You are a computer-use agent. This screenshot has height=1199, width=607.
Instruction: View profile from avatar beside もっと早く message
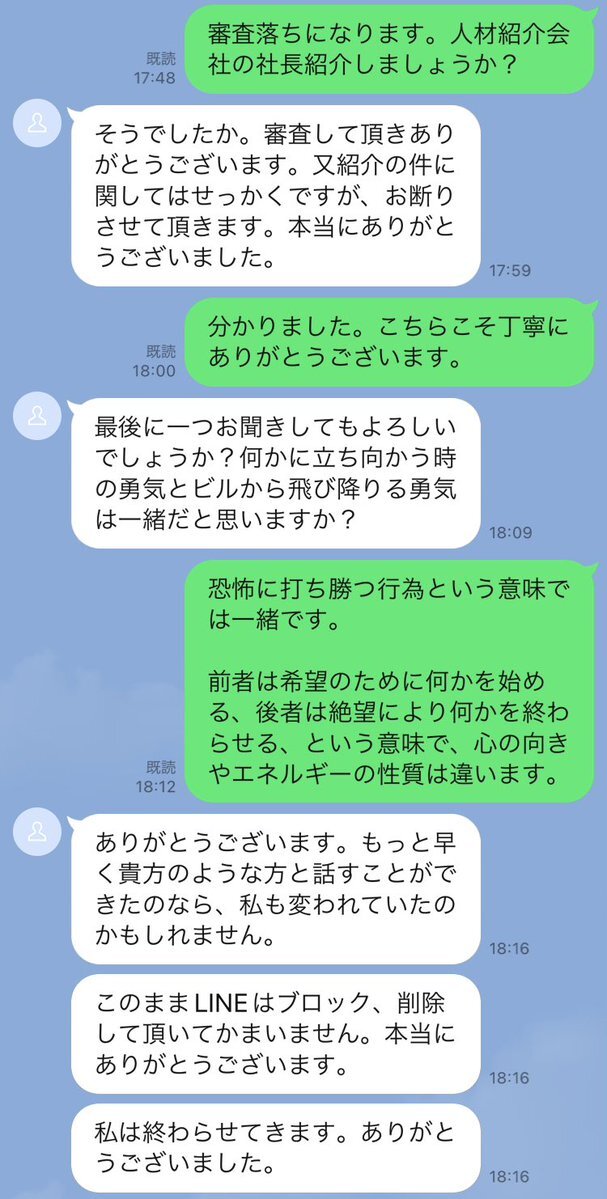(37, 832)
